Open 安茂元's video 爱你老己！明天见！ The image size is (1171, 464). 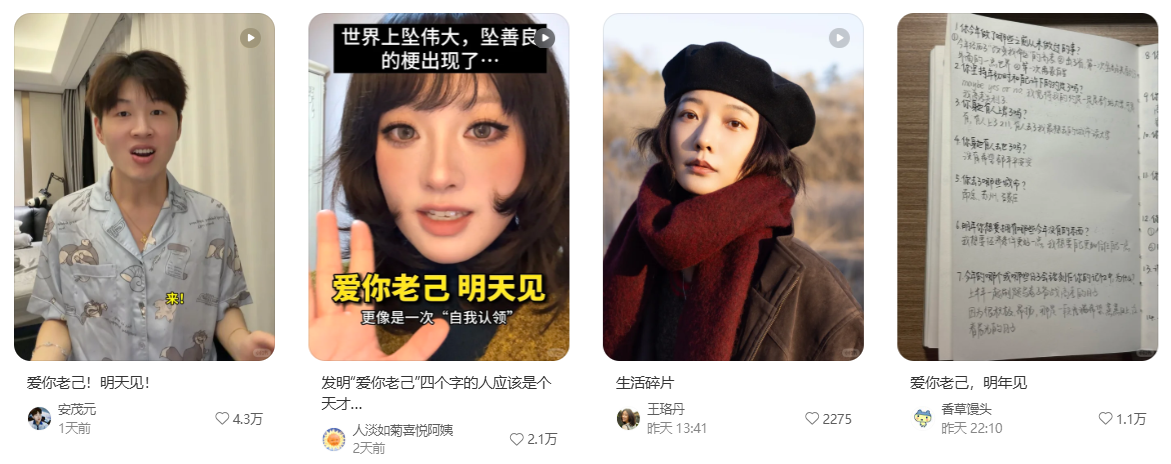click(144, 187)
